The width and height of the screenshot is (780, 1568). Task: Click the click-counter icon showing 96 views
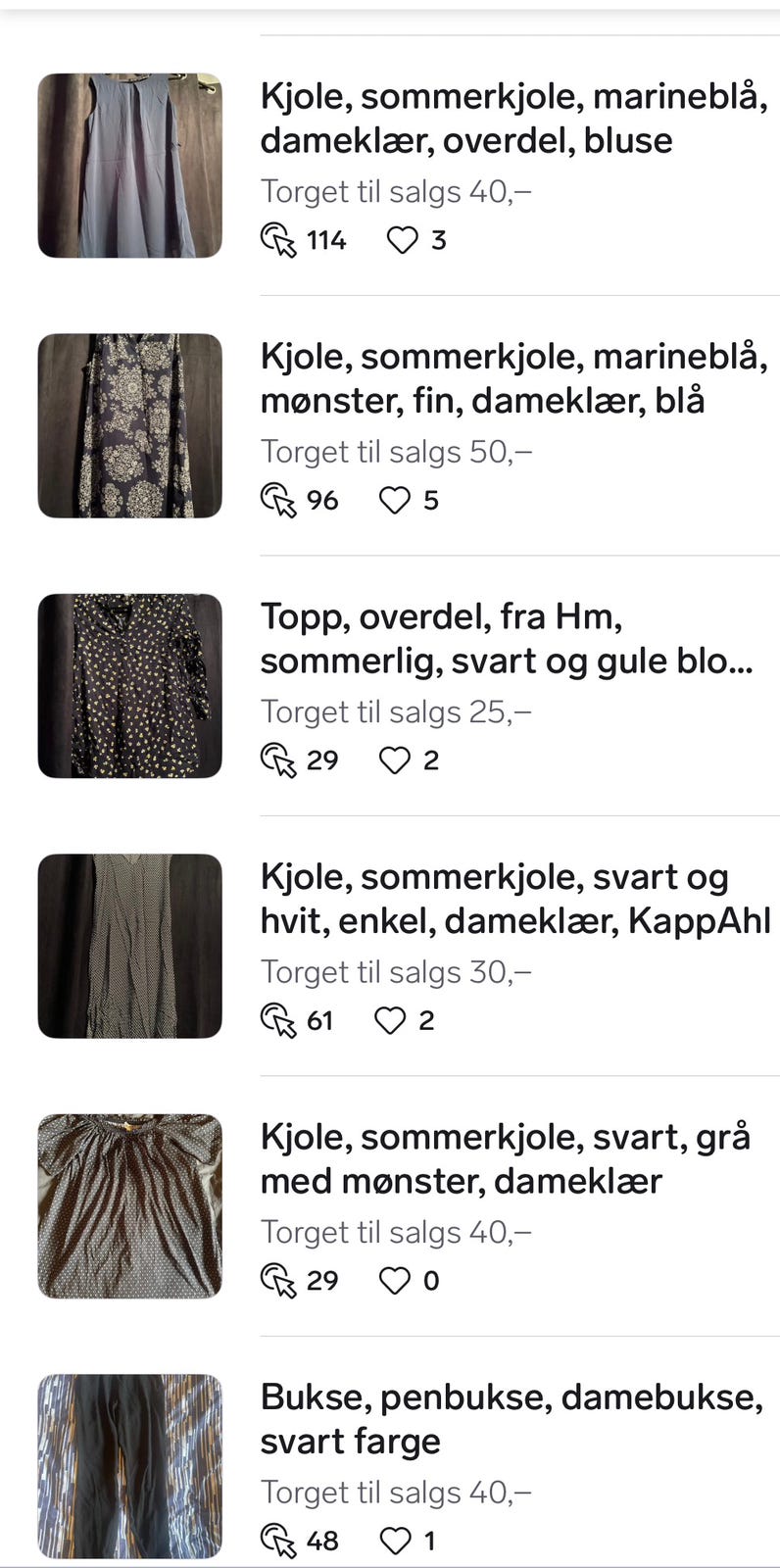tap(280, 500)
